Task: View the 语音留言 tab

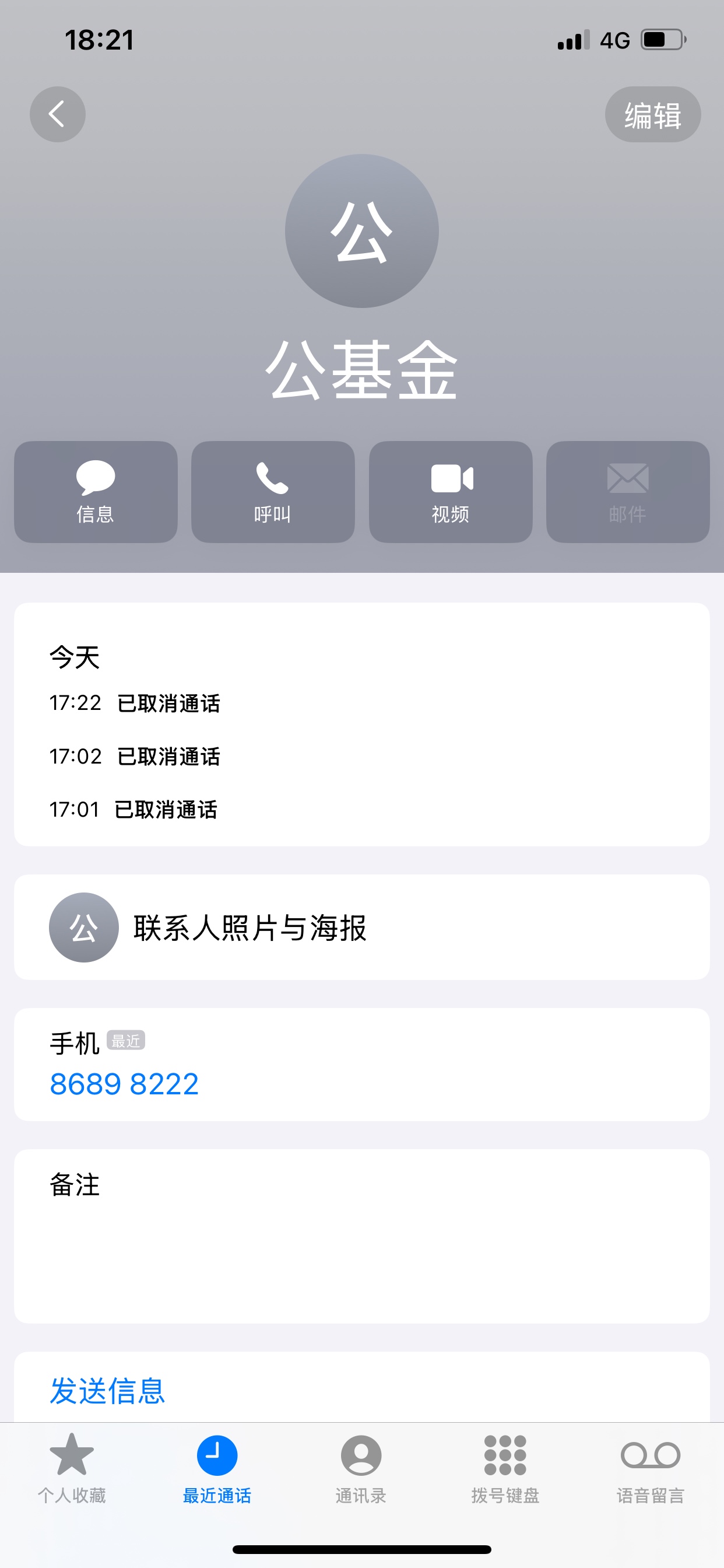Action: coord(650,1468)
